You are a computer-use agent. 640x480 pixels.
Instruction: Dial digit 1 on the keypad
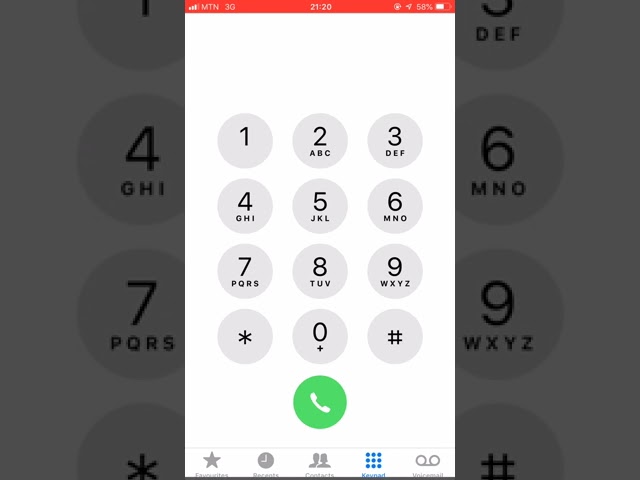pos(245,140)
